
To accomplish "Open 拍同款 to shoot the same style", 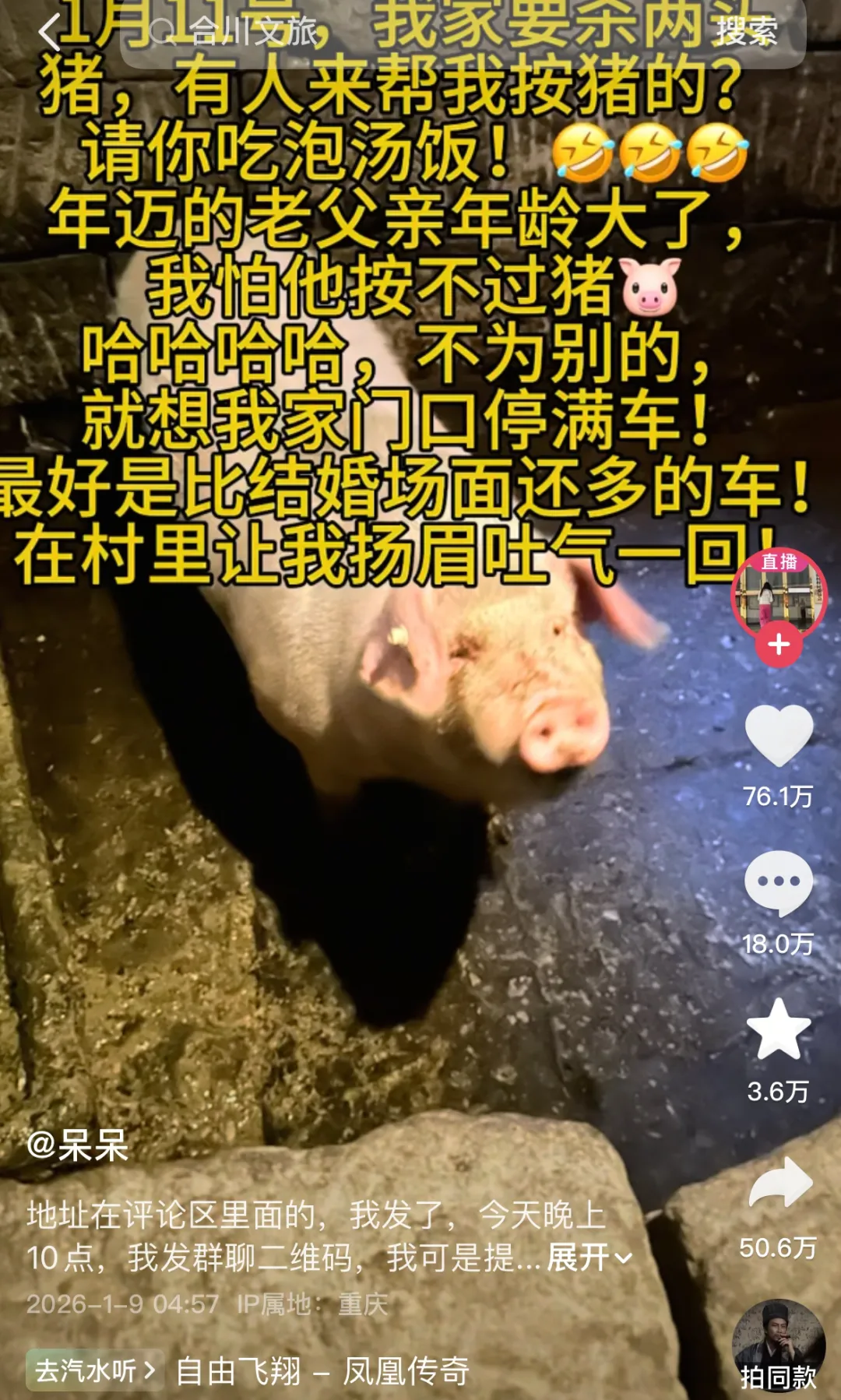I will 781,1371.
